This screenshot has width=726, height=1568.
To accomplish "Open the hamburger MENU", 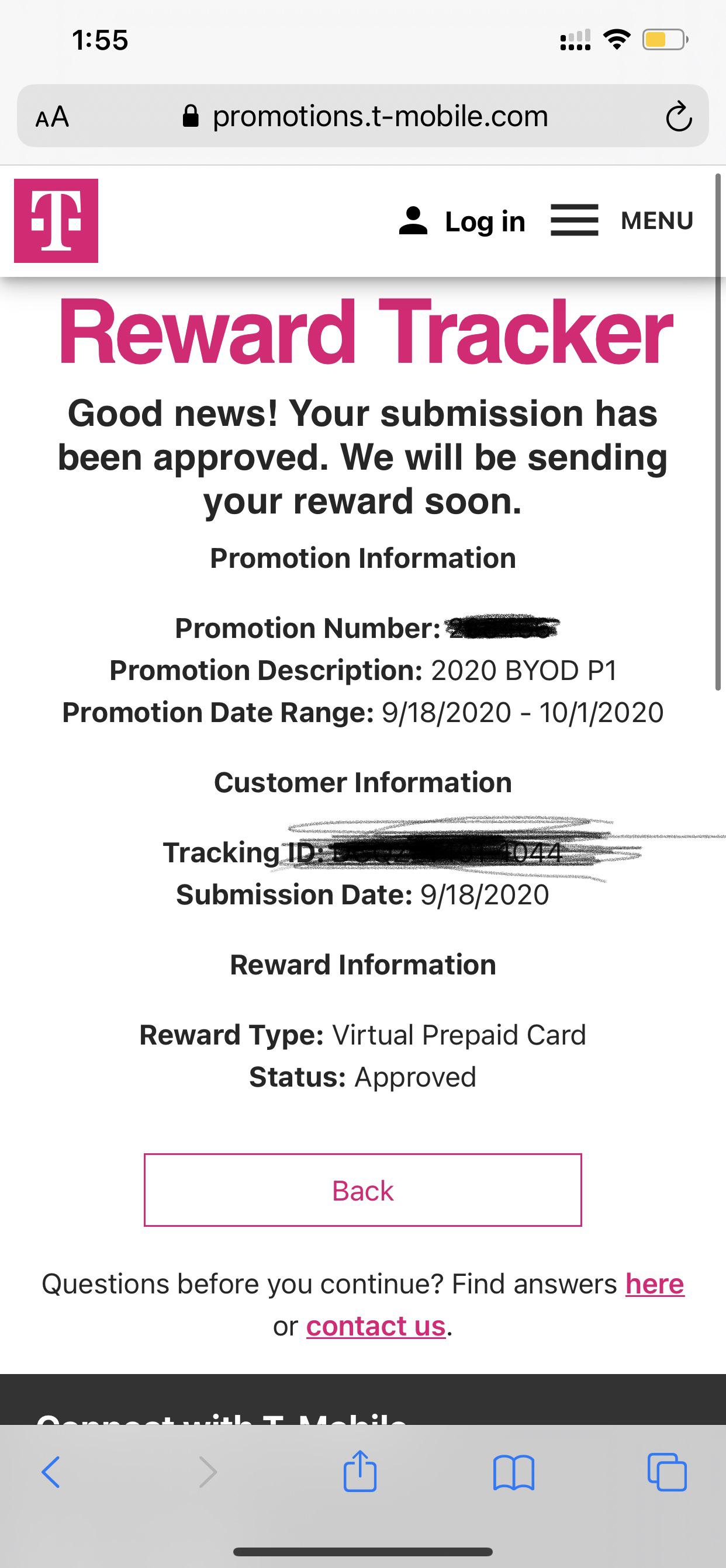I will coord(621,220).
